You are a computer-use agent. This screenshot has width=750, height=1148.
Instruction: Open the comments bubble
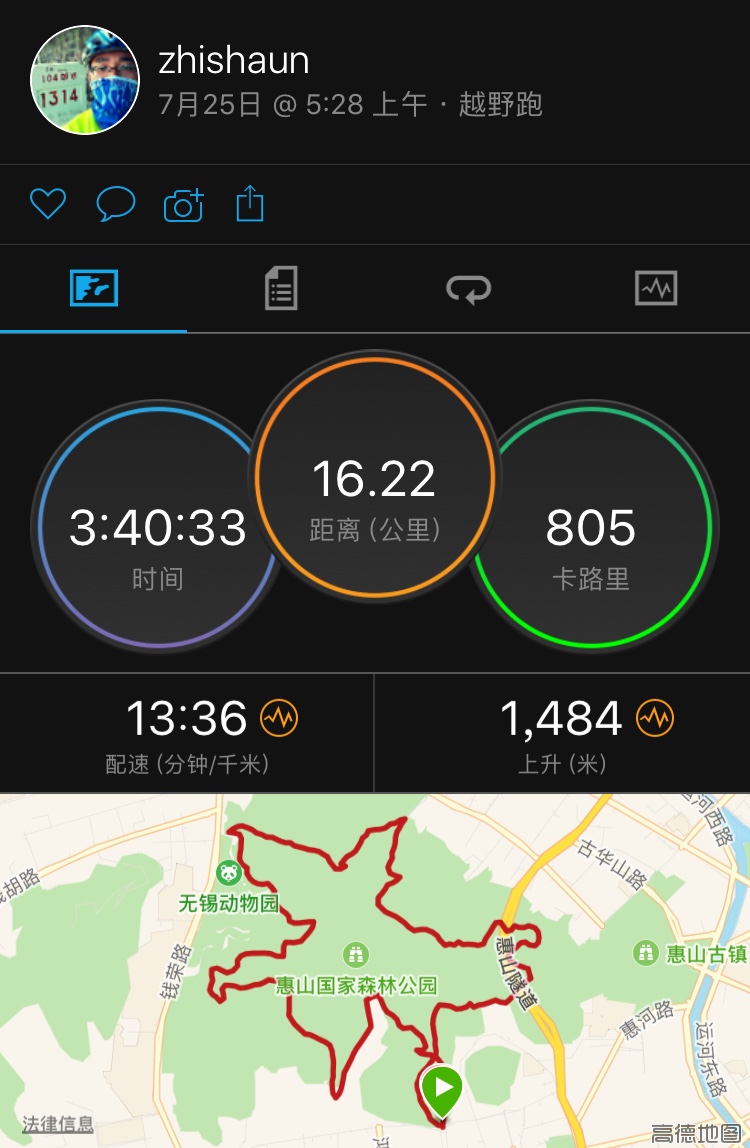(x=115, y=205)
